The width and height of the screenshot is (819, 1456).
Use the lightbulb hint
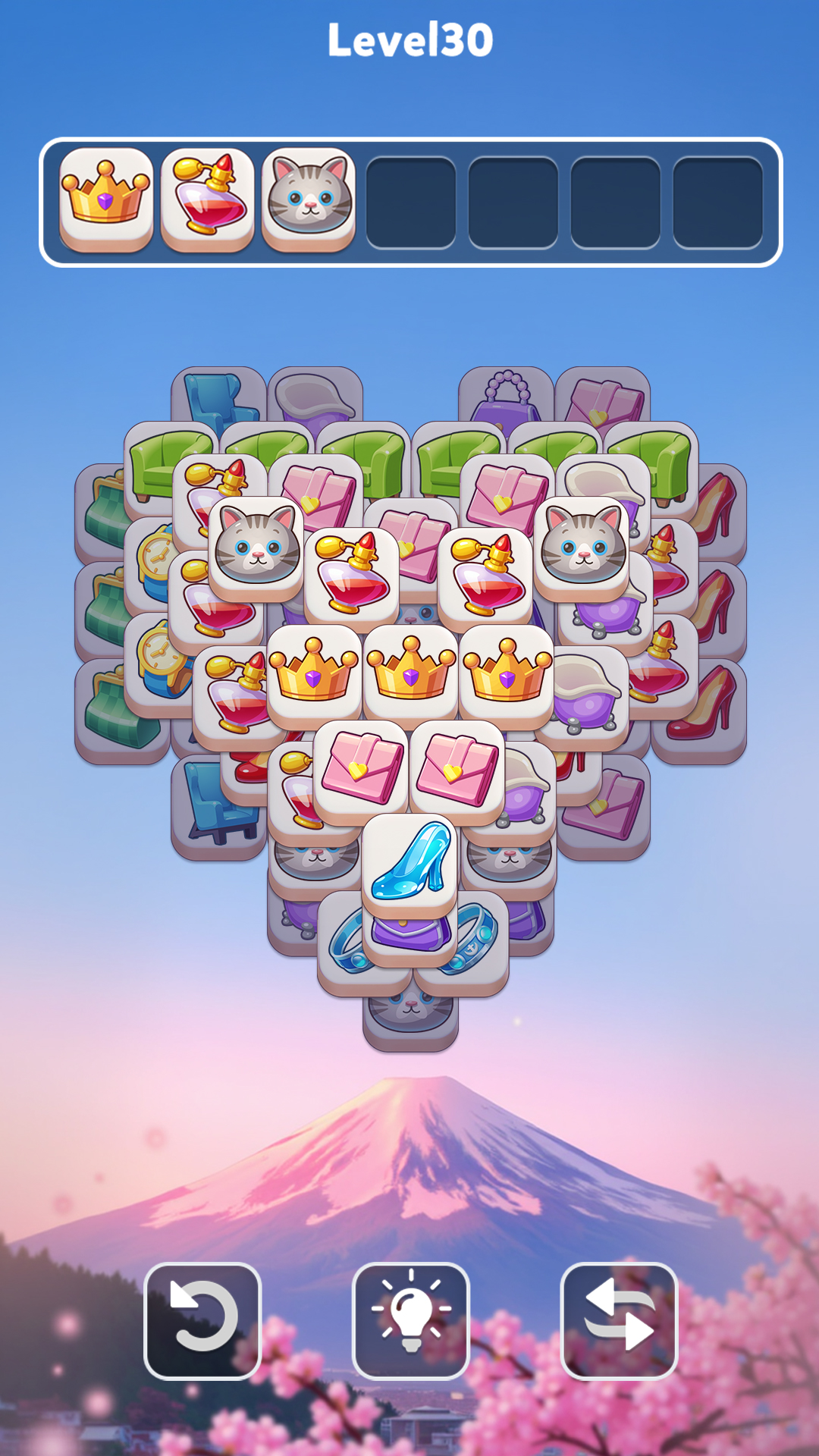pyautogui.click(x=410, y=1320)
